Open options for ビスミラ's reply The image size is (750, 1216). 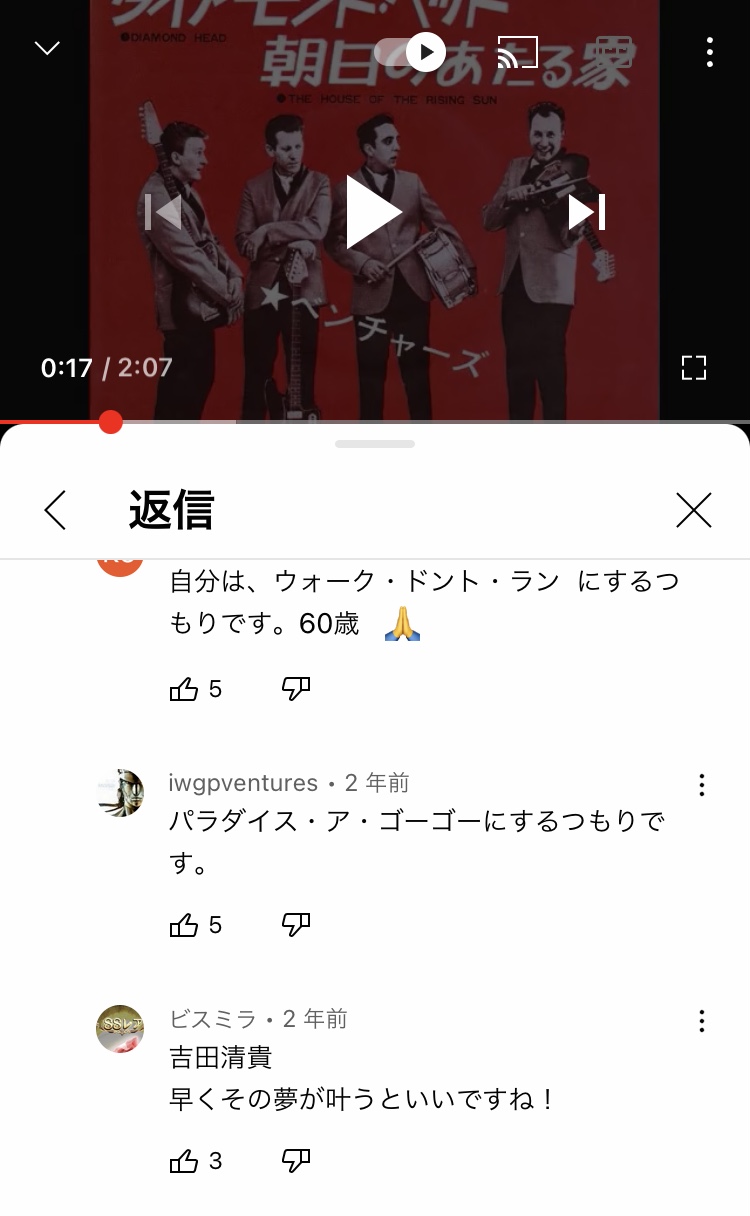pyautogui.click(x=702, y=1021)
